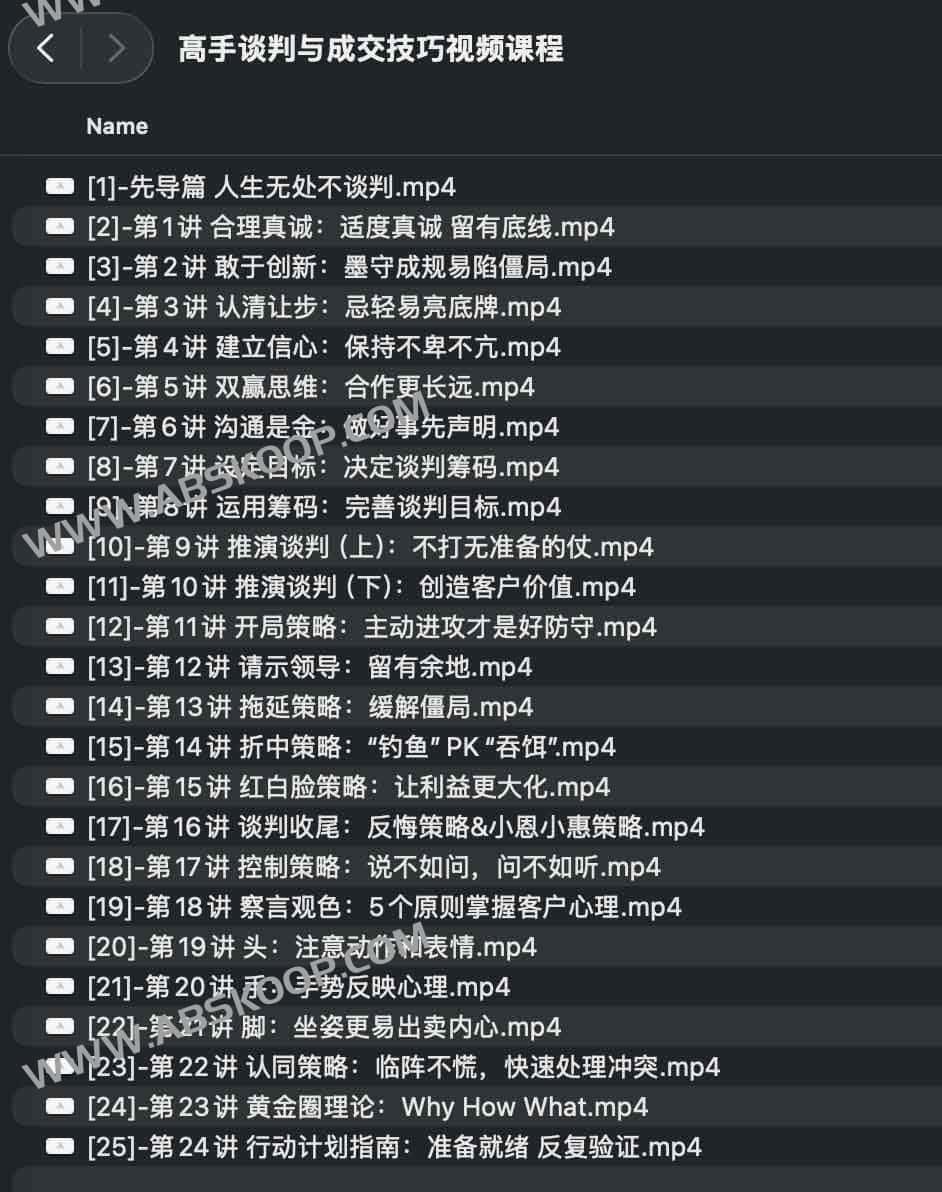Open [13]-第12讲 请示领导 video
The image size is (942, 1192).
(310, 667)
